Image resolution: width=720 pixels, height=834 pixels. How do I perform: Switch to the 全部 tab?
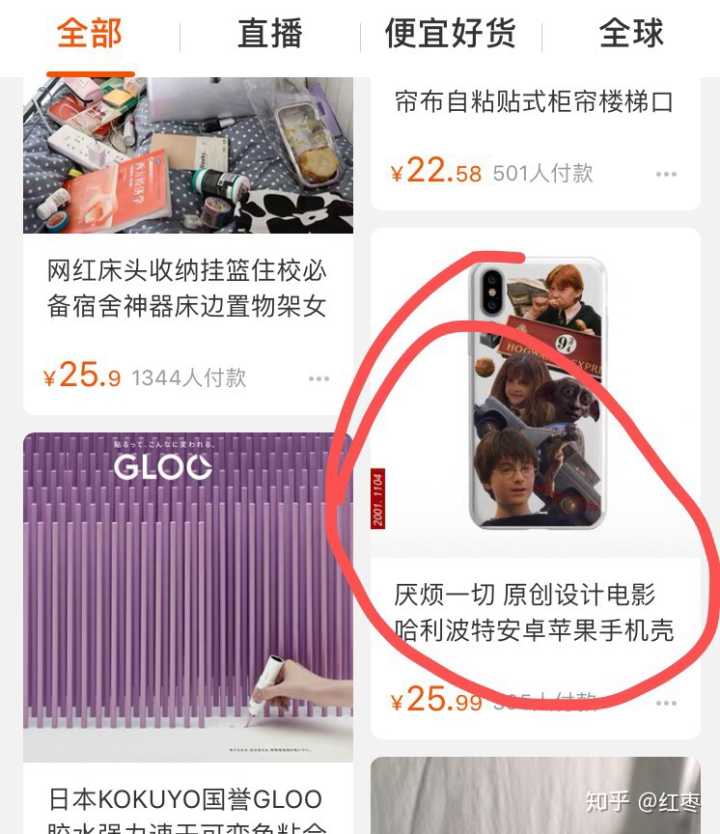pyautogui.click(x=89, y=34)
